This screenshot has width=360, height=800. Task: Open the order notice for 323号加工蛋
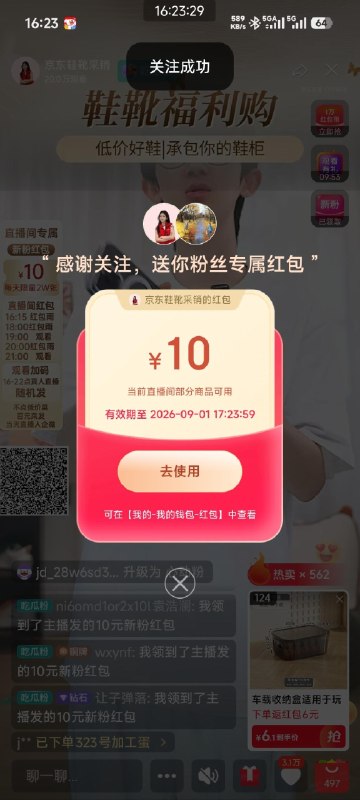92,742
